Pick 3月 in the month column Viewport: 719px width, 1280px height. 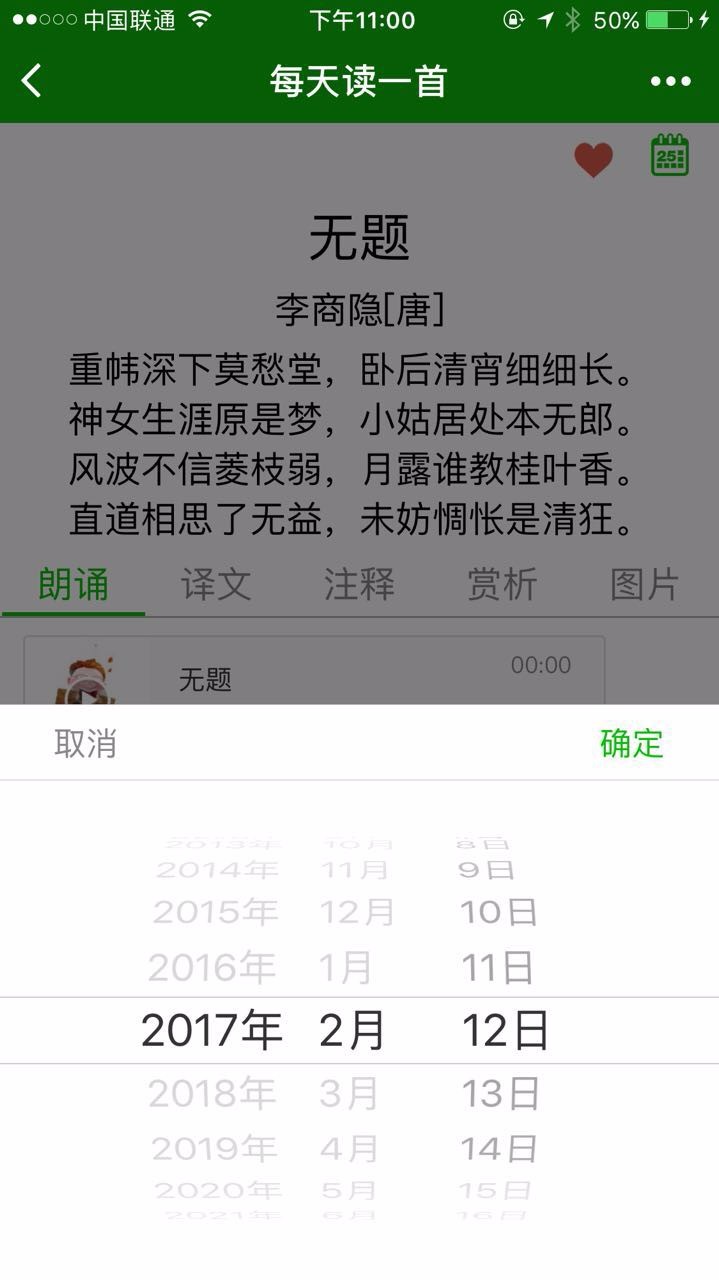click(x=349, y=1094)
